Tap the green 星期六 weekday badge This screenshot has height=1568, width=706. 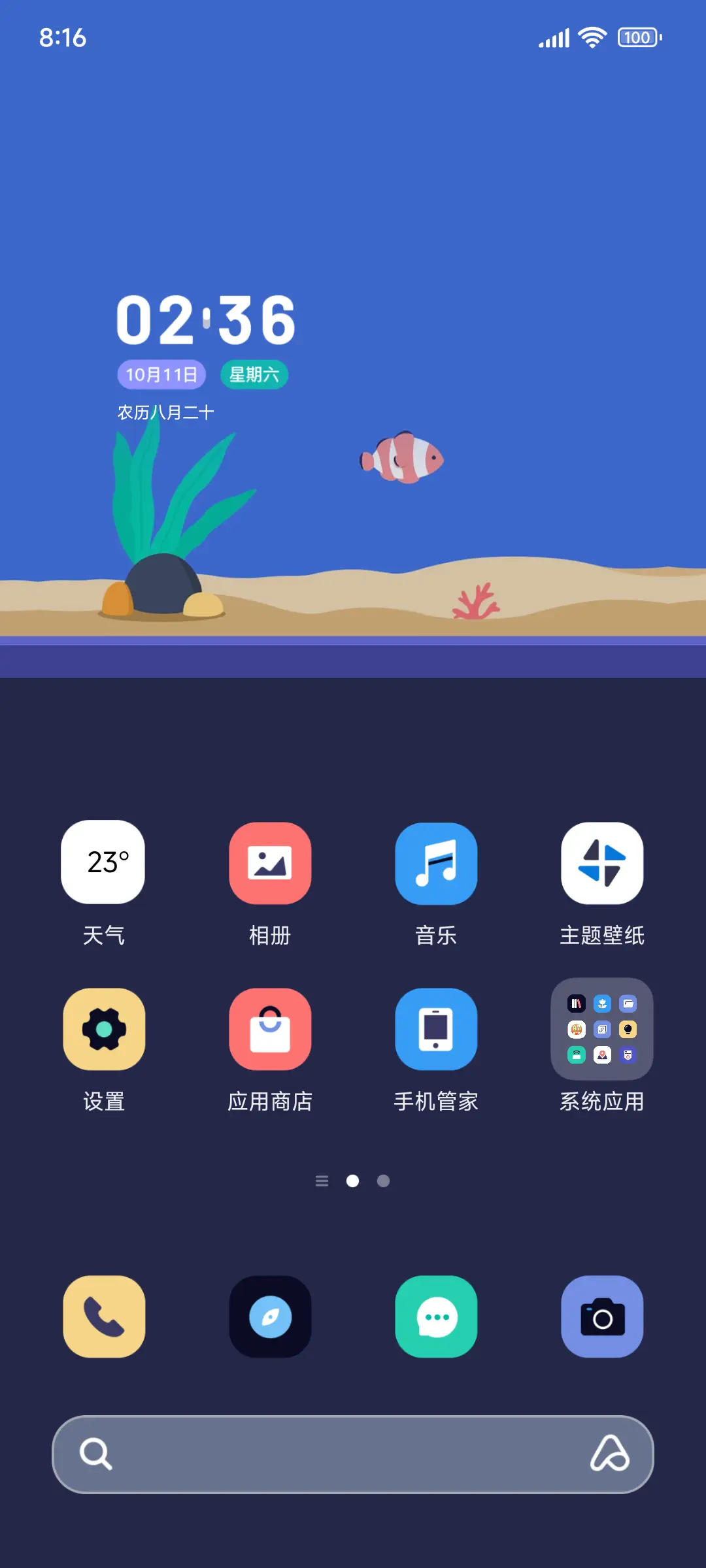pos(254,374)
